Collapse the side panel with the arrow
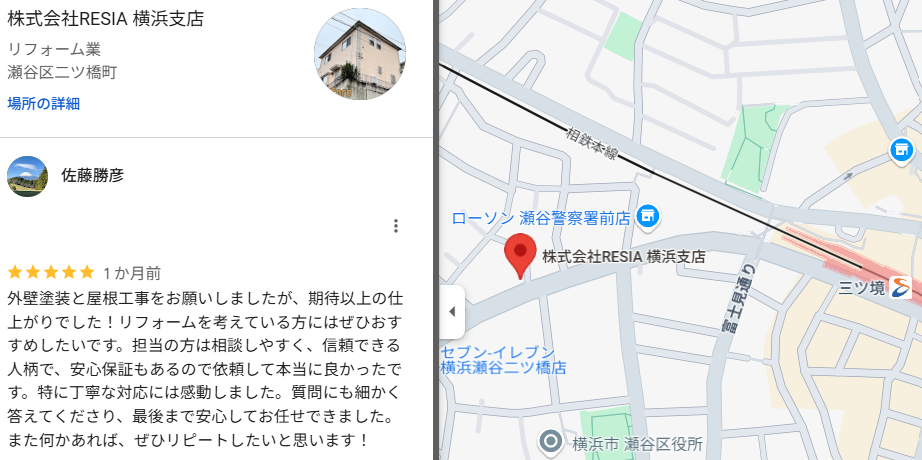The width and height of the screenshot is (922, 460). pos(451,311)
